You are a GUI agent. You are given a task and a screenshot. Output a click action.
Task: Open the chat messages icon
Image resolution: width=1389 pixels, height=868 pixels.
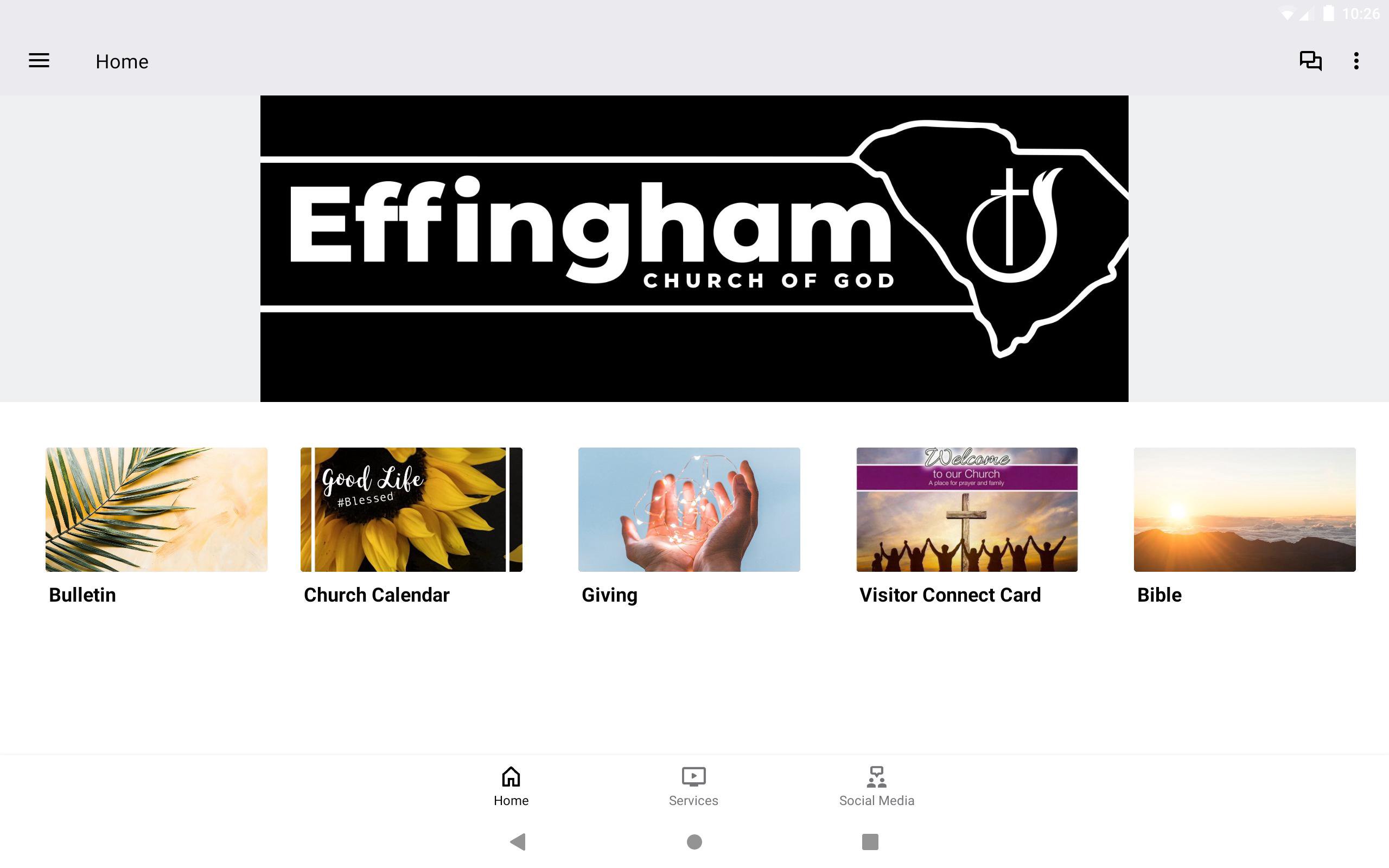coord(1310,61)
